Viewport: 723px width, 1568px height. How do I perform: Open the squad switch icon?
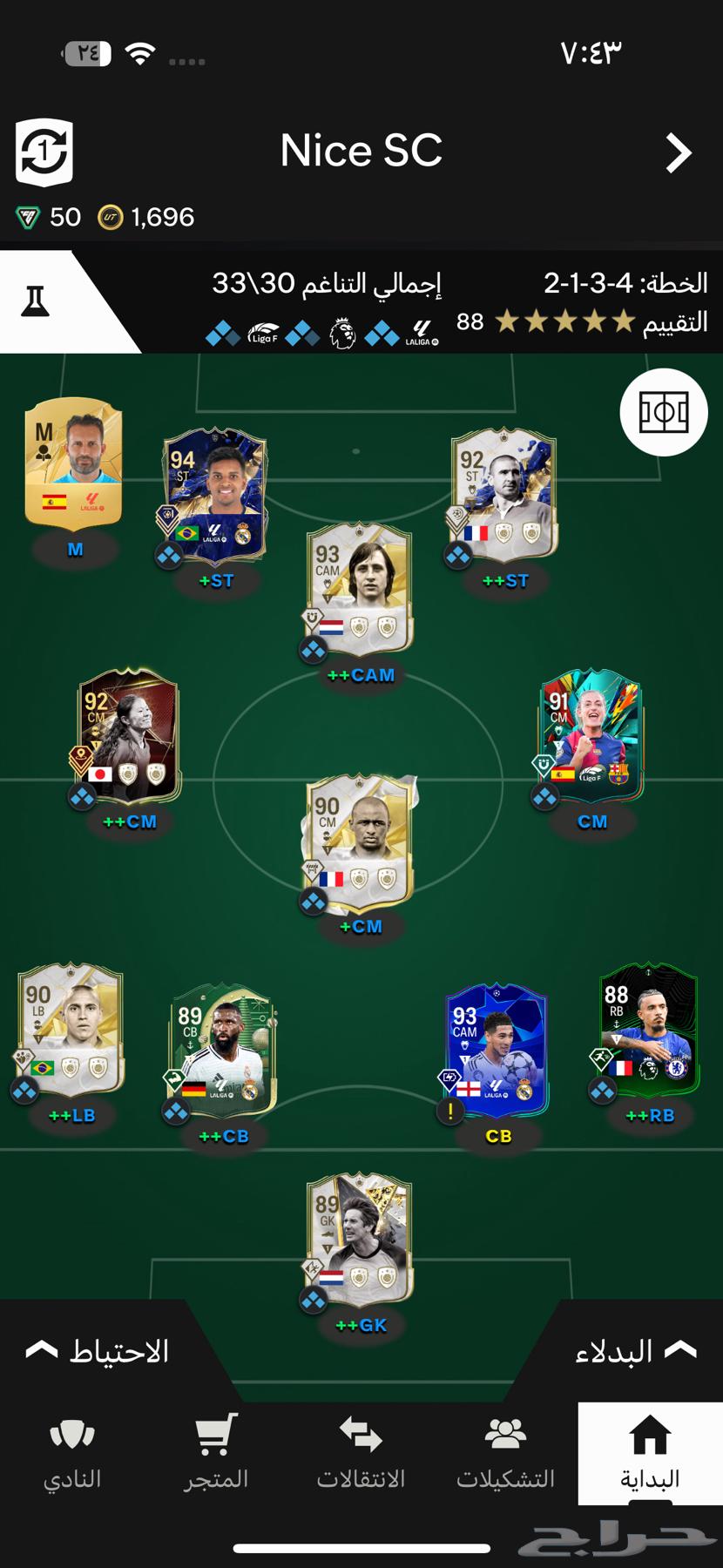[44, 153]
